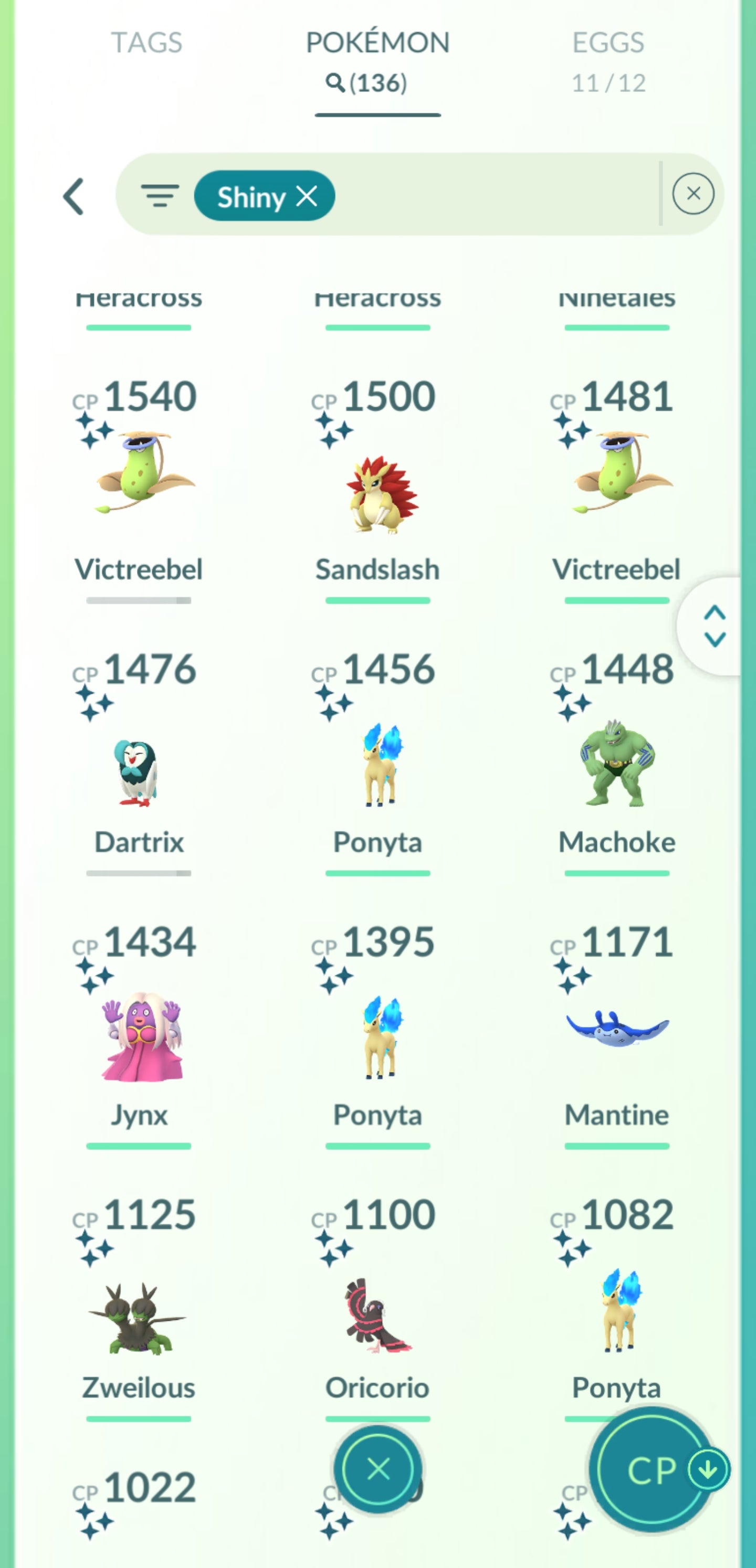Close the Pokémon list with the X button
This screenshot has width=756, height=1568.
[x=377, y=1469]
